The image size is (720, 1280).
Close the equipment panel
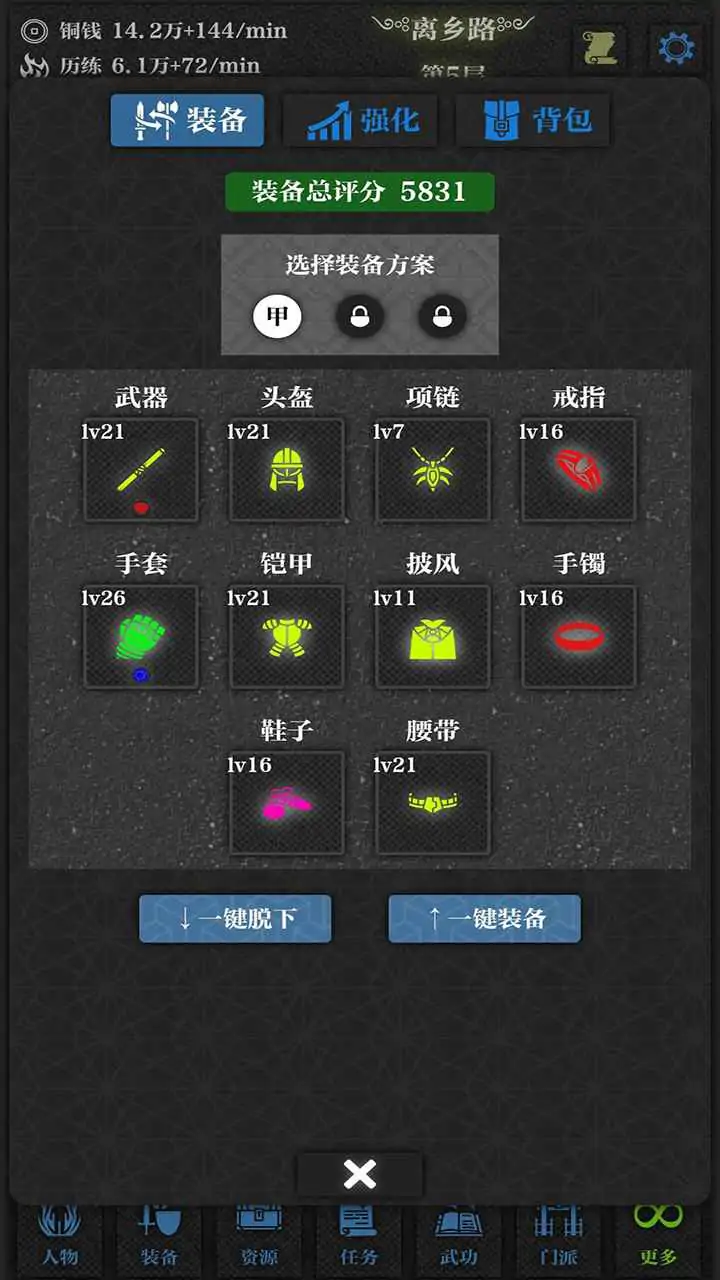point(360,1174)
